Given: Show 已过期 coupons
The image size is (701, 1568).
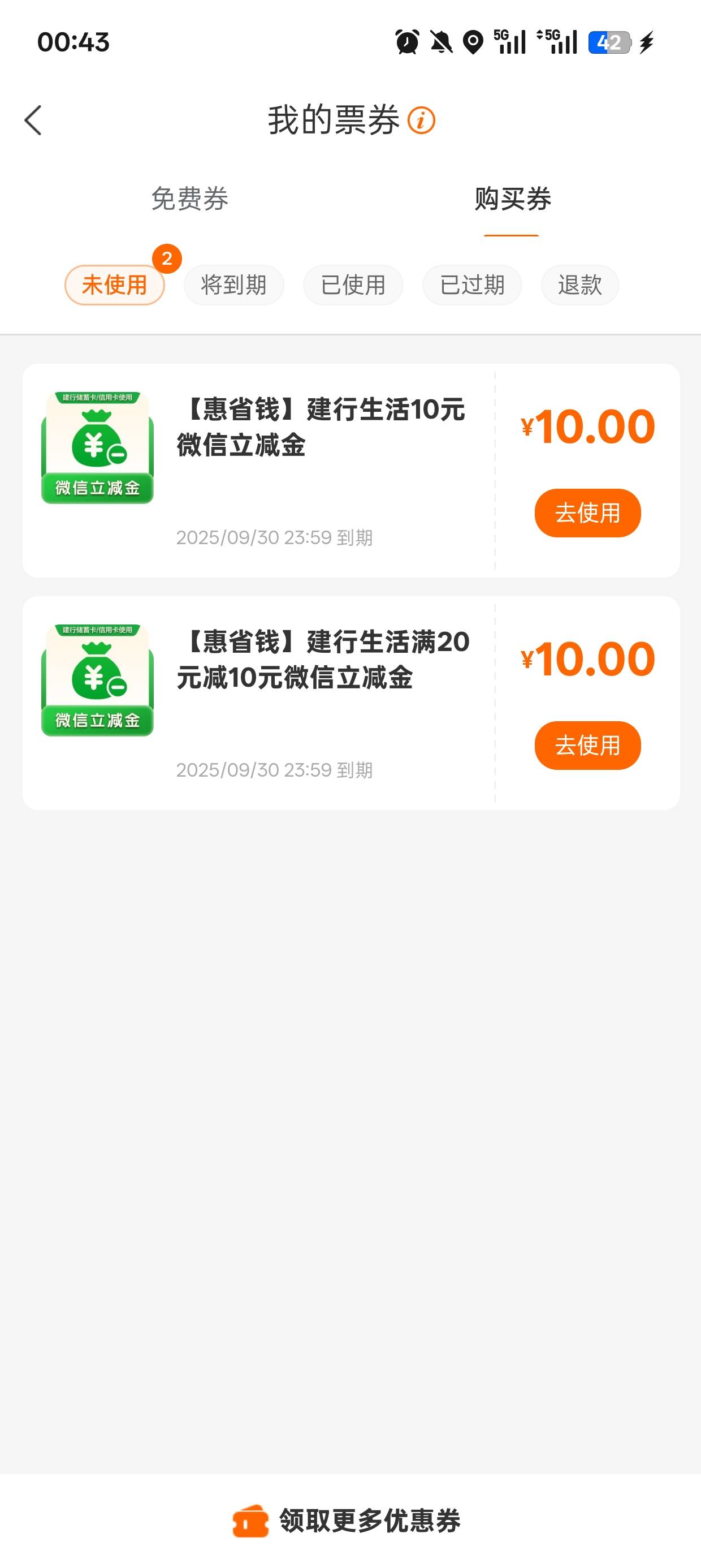Looking at the screenshot, I should pos(472,285).
